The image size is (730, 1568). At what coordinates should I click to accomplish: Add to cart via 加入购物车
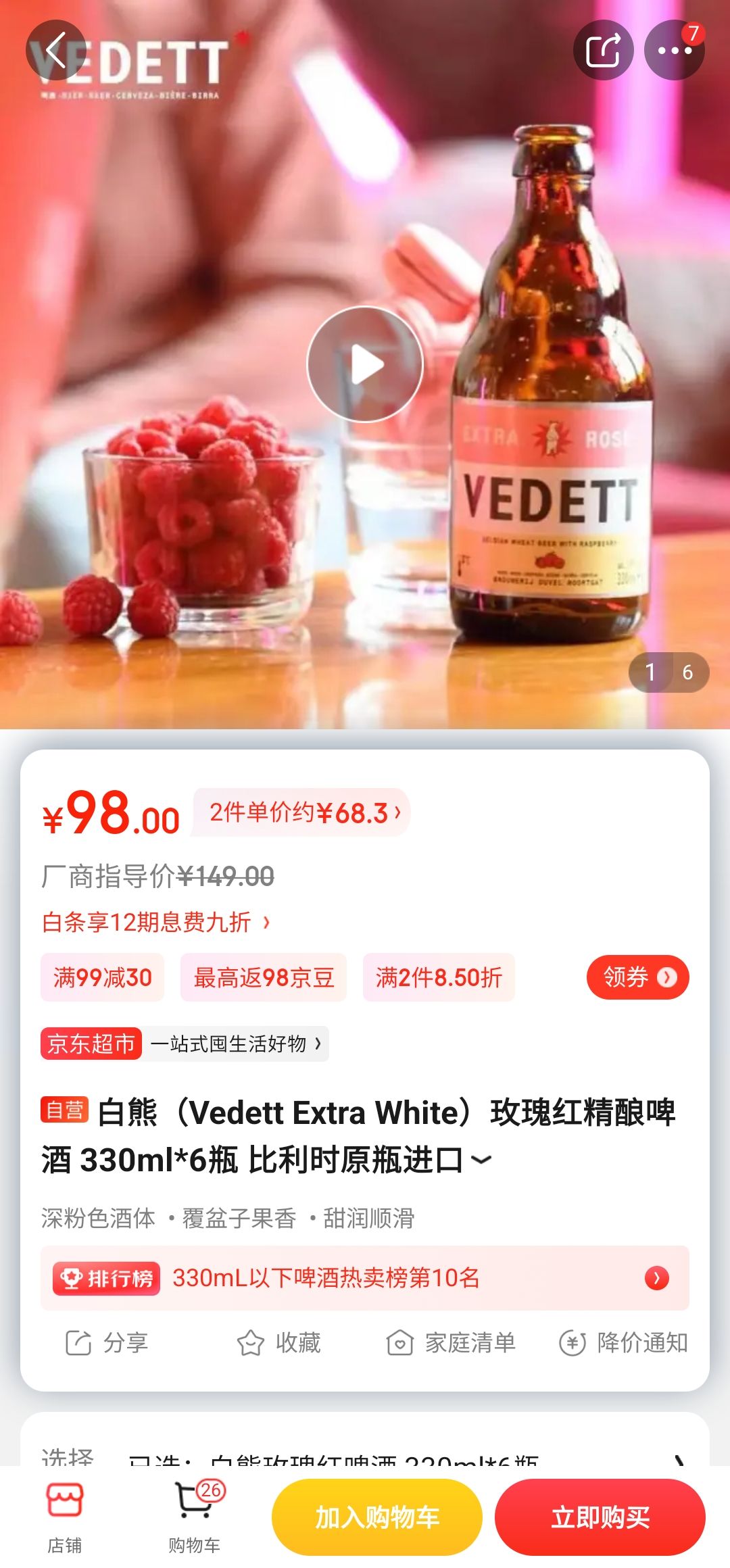376,1516
